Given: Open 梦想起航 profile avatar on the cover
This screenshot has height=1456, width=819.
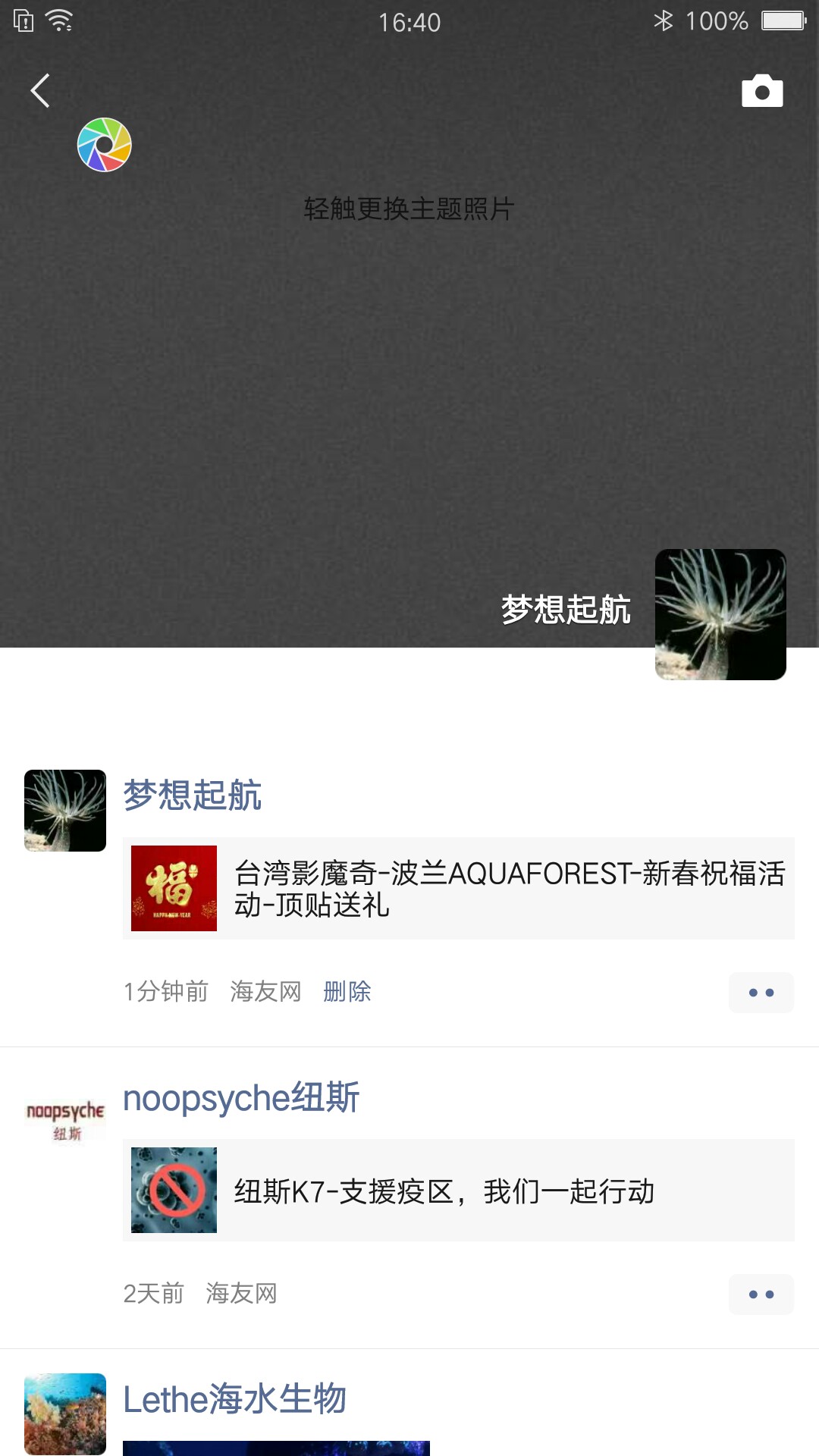Looking at the screenshot, I should click(720, 614).
